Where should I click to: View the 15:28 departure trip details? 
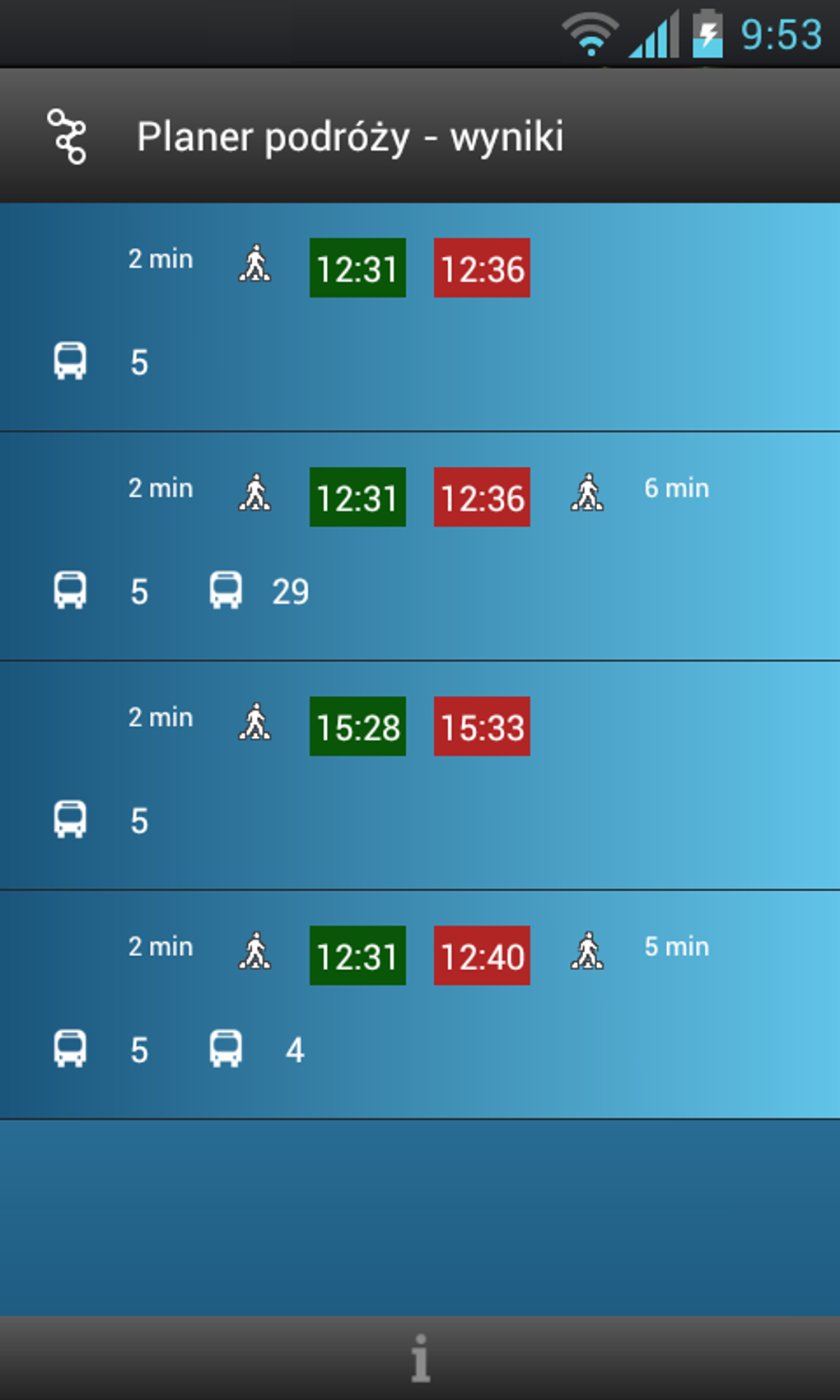(420, 775)
